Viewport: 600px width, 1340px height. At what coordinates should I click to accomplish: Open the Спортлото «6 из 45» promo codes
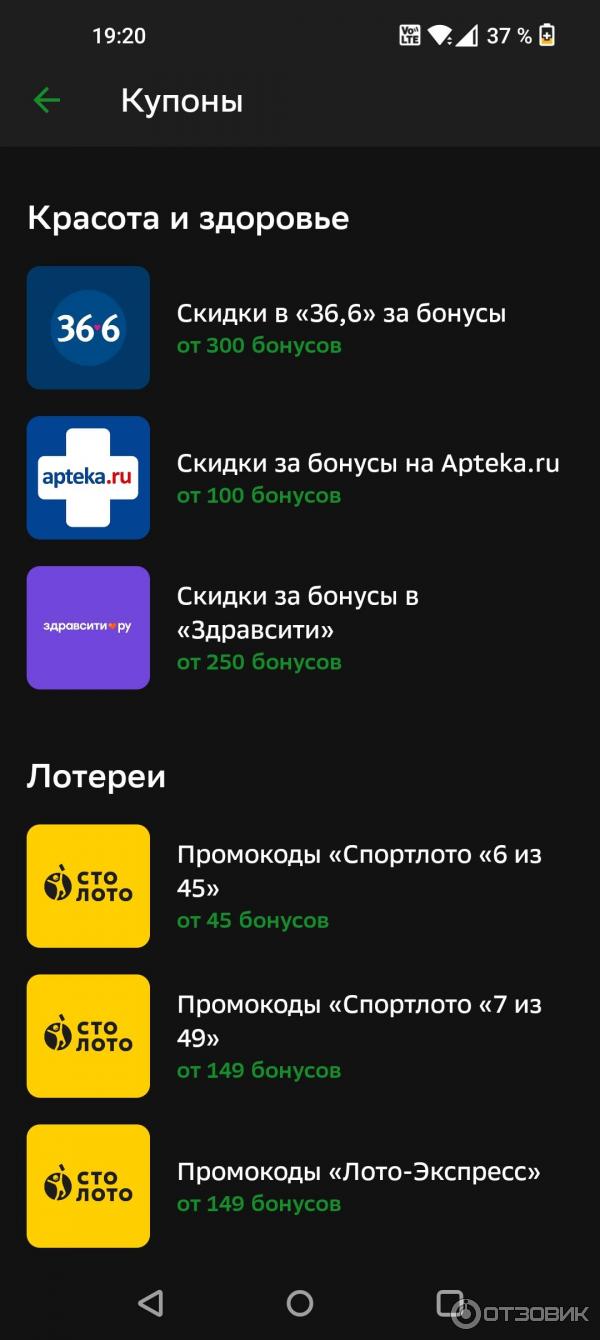pos(358,886)
